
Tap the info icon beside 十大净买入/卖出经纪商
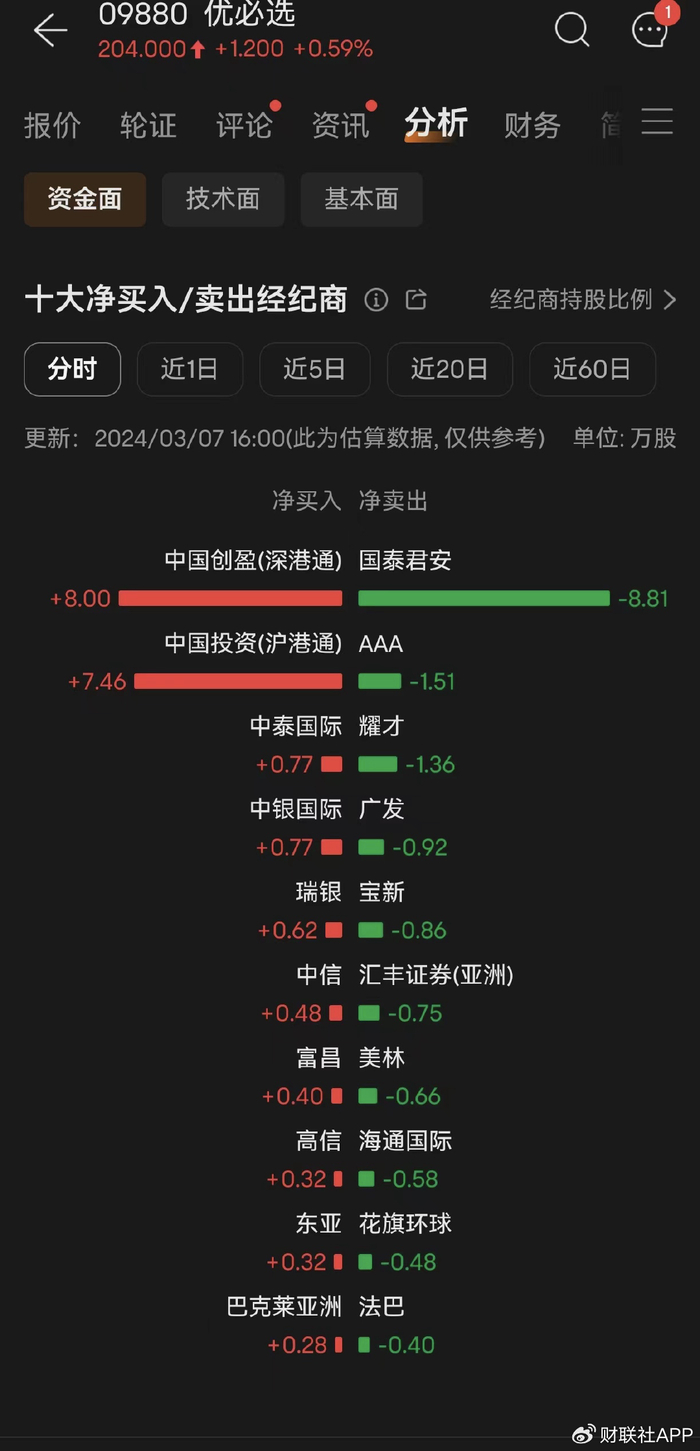tap(377, 299)
